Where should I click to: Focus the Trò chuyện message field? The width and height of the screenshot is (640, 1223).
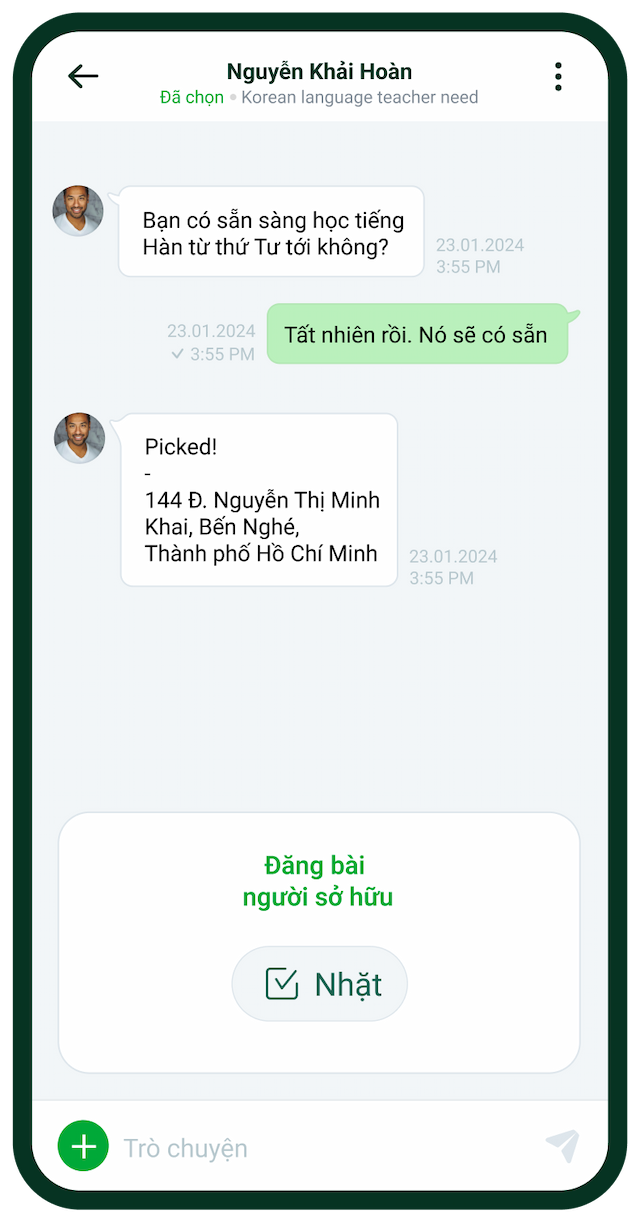(x=320, y=1148)
